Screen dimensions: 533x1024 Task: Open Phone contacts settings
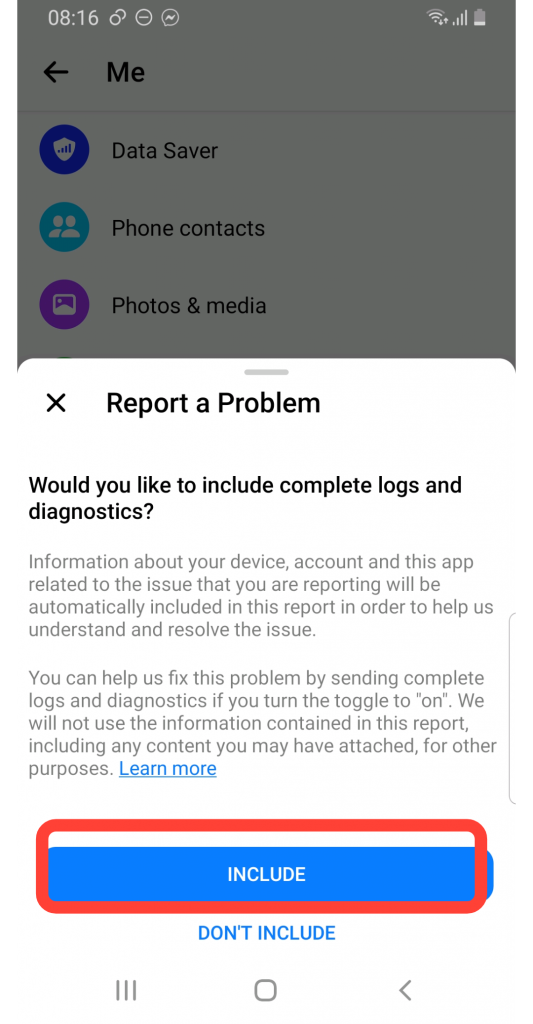(x=266, y=227)
